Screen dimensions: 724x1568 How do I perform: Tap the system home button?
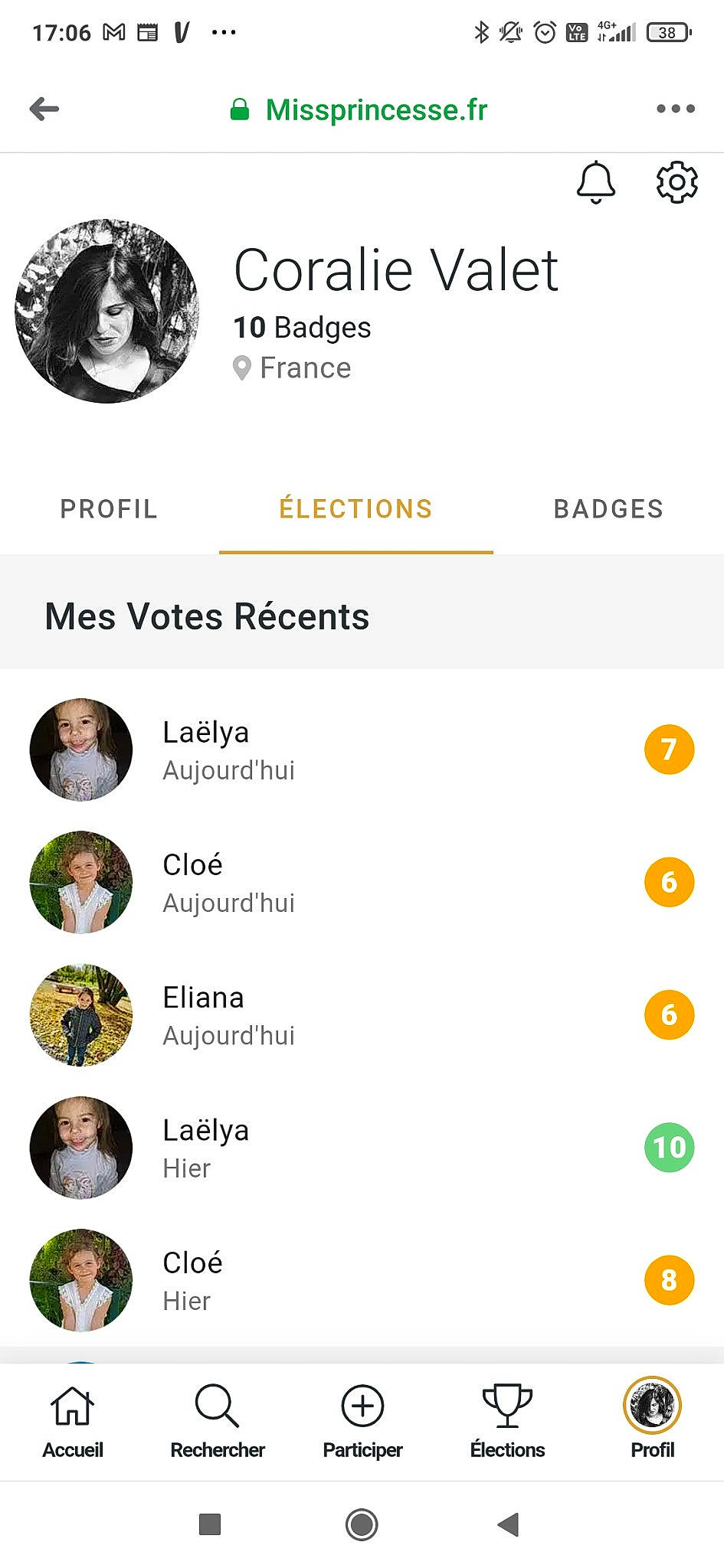[x=362, y=1524]
